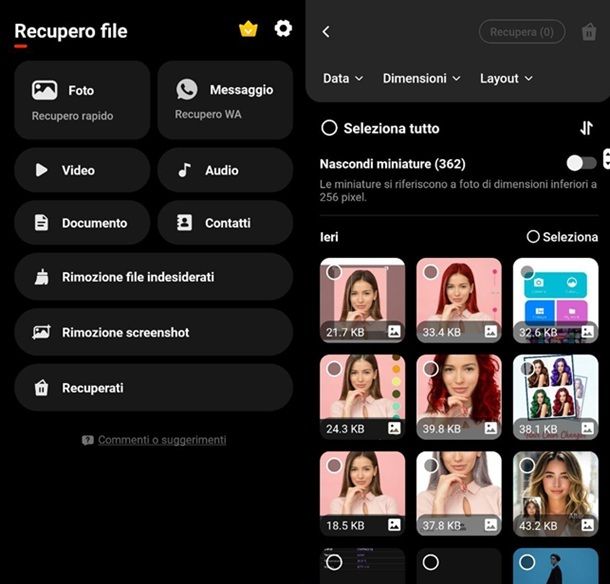This screenshot has width=610, height=584.
Task: Open Video recovery
Action: coord(82,170)
